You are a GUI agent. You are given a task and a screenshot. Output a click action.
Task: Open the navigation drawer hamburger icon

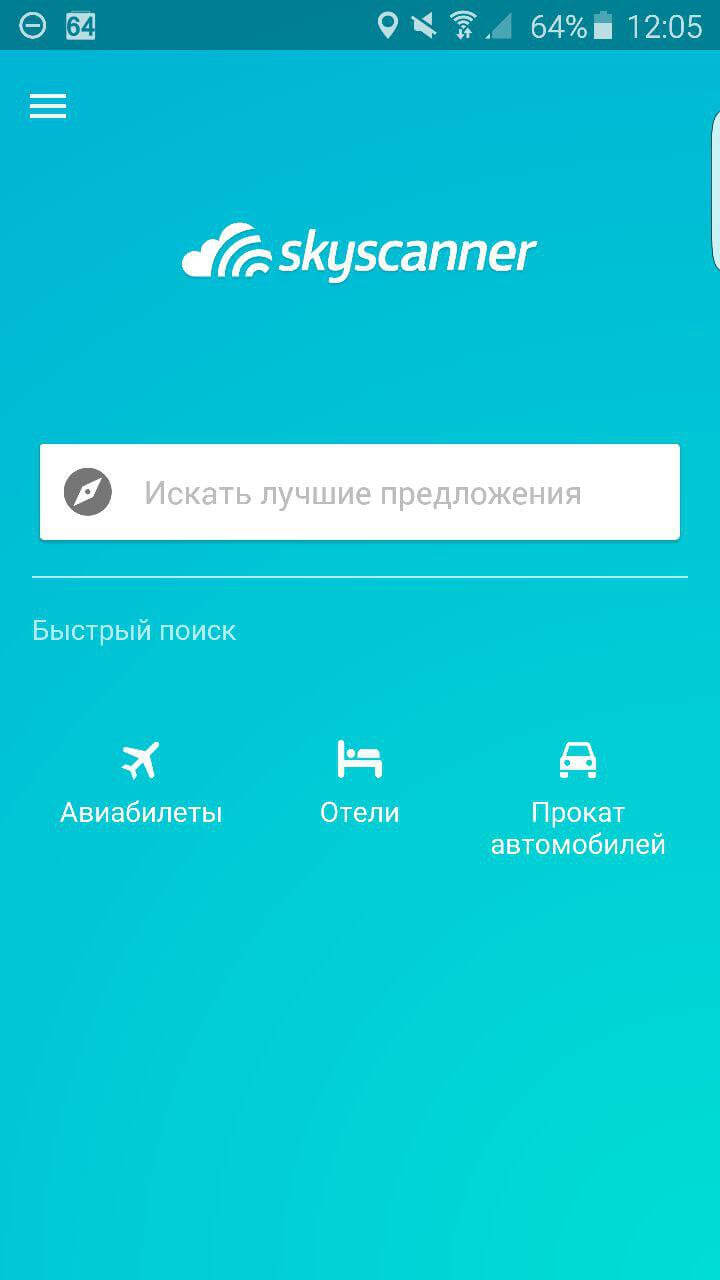[x=47, y=106]
